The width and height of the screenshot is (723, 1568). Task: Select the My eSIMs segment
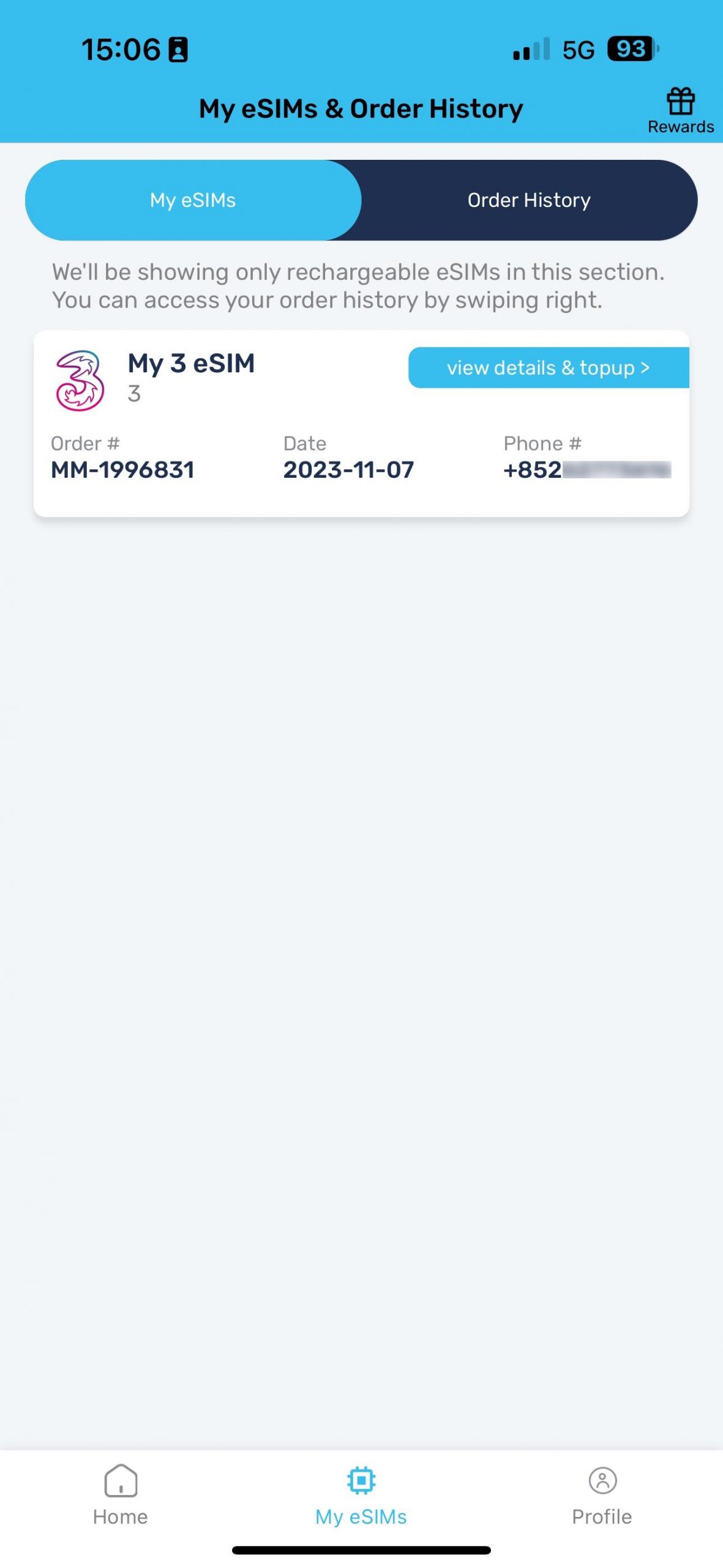pyautogui.click(x=193, y=200)
